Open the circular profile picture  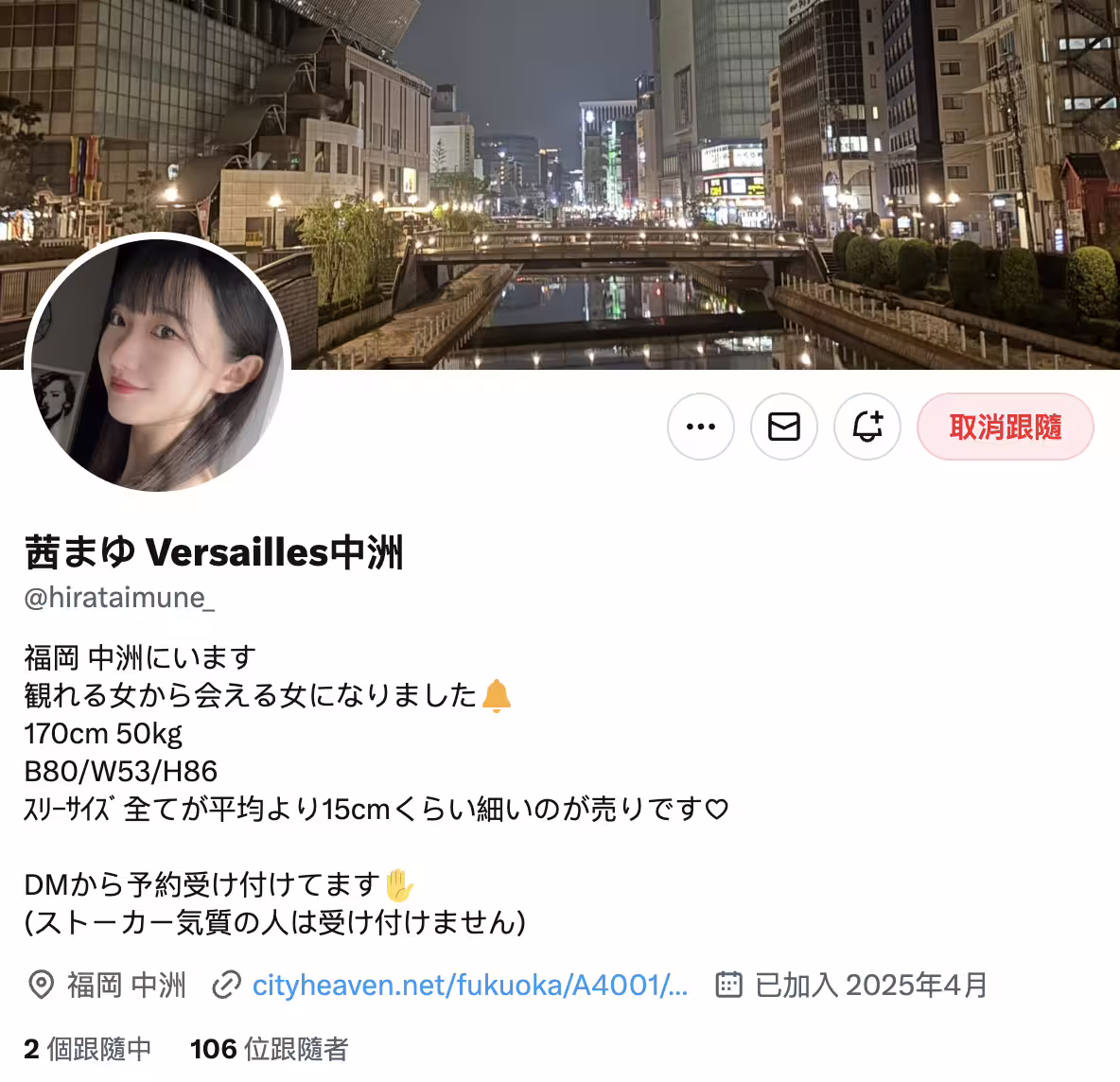(x=157, y=363)
